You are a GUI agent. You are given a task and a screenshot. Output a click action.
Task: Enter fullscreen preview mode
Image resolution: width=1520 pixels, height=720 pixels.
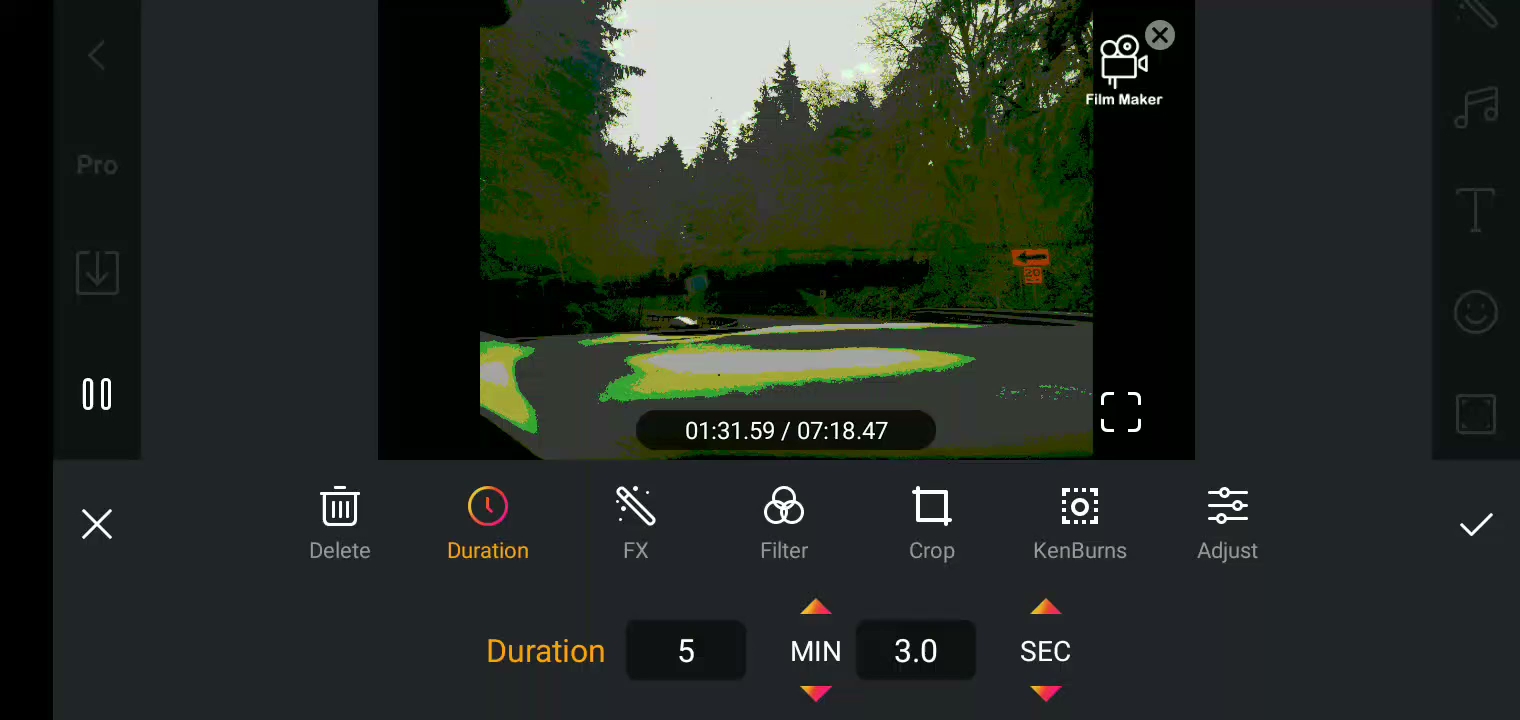(x=1120, y=412)
